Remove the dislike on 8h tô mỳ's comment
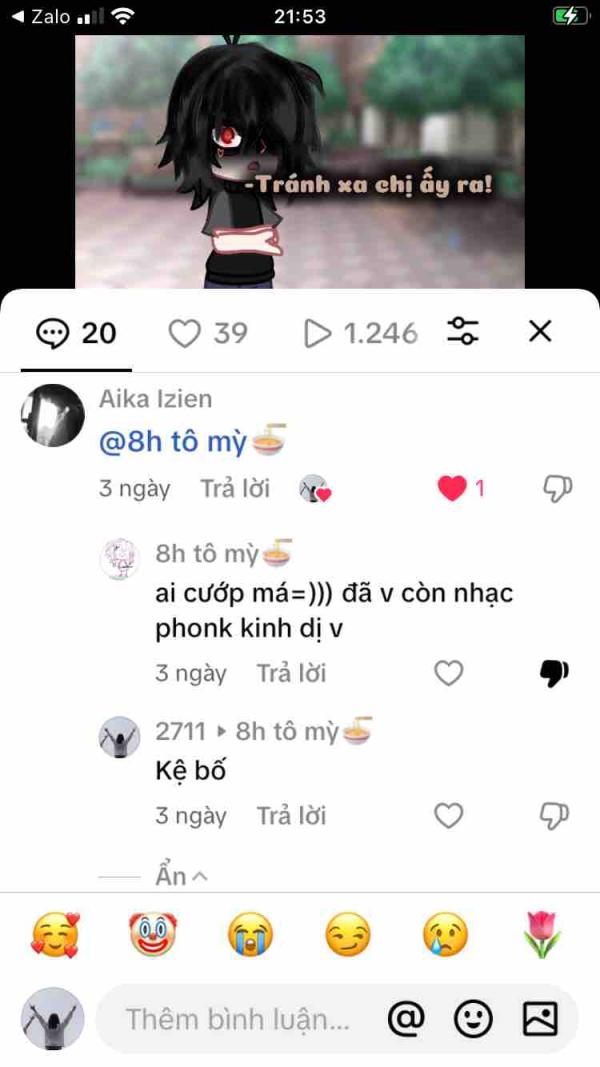 (554, 674)
